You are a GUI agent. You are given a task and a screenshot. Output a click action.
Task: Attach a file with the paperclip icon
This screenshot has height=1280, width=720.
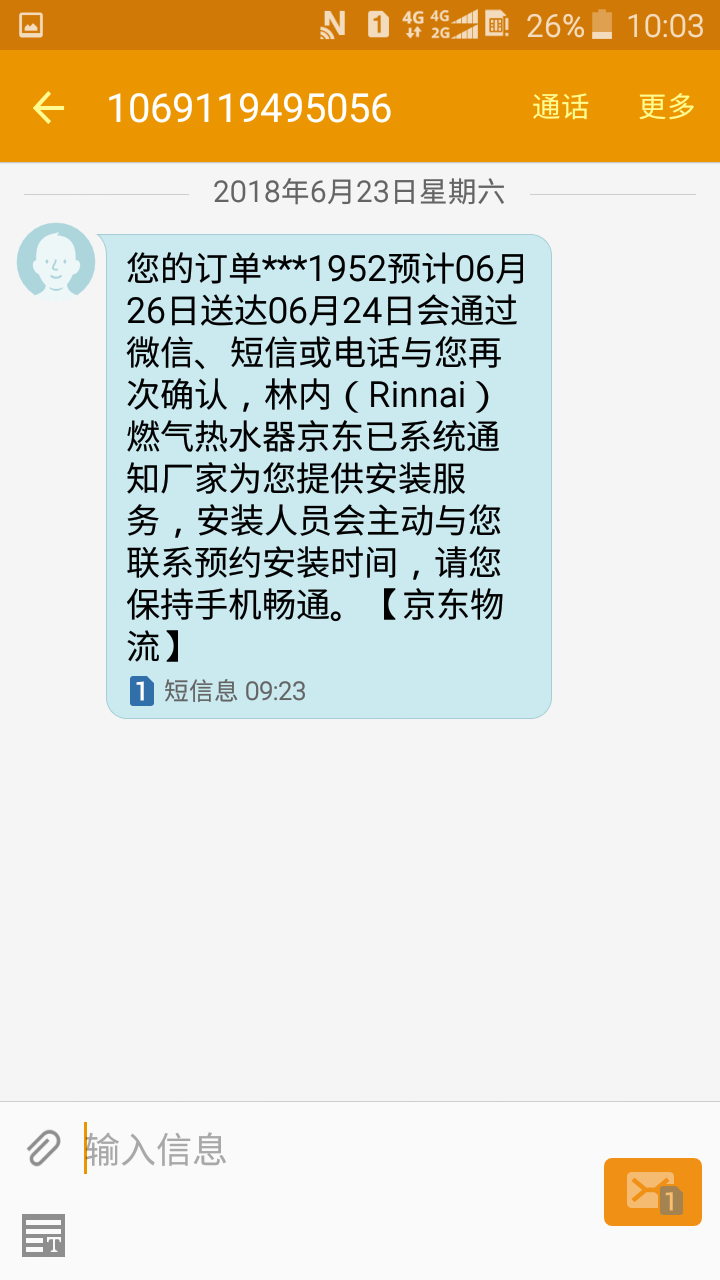(43, 1147)
